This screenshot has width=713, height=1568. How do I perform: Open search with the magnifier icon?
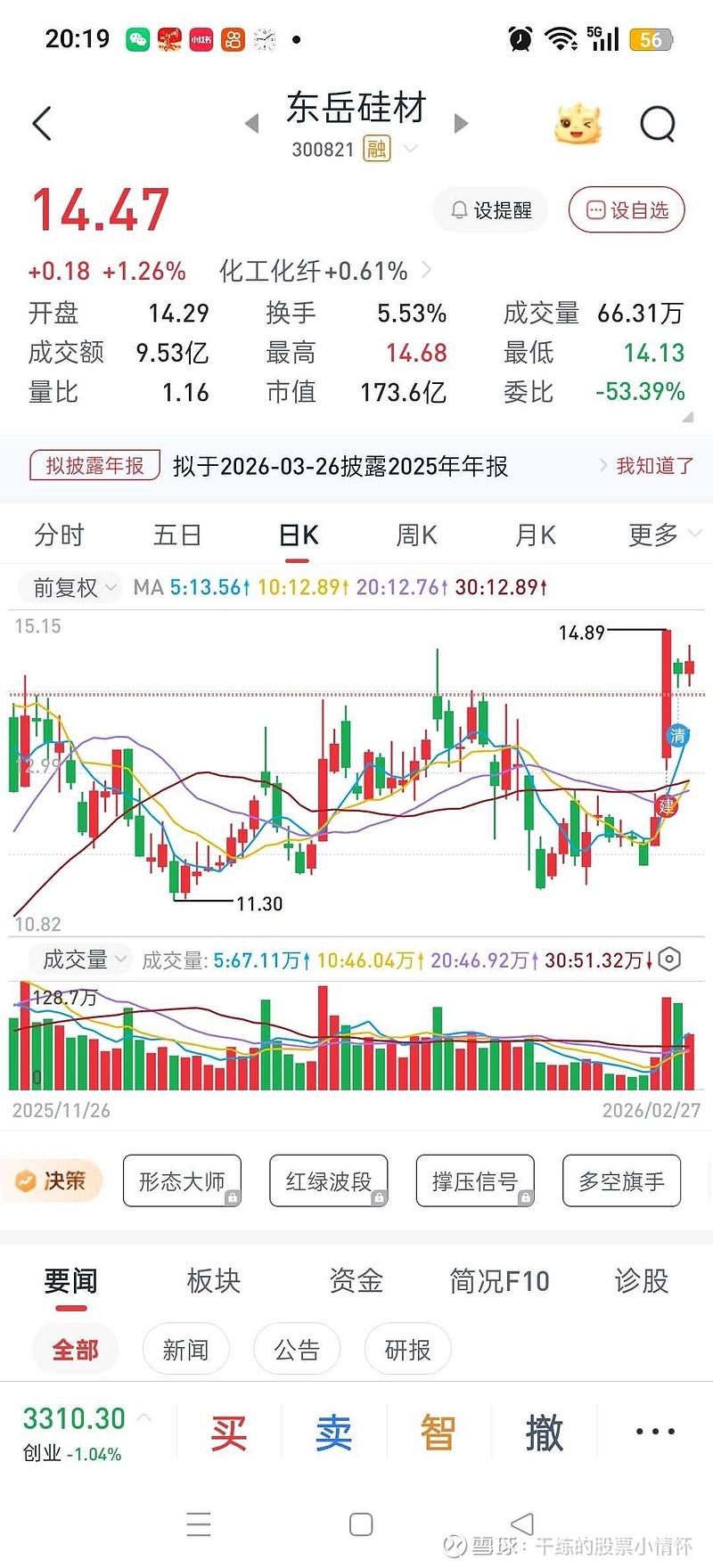658,123
